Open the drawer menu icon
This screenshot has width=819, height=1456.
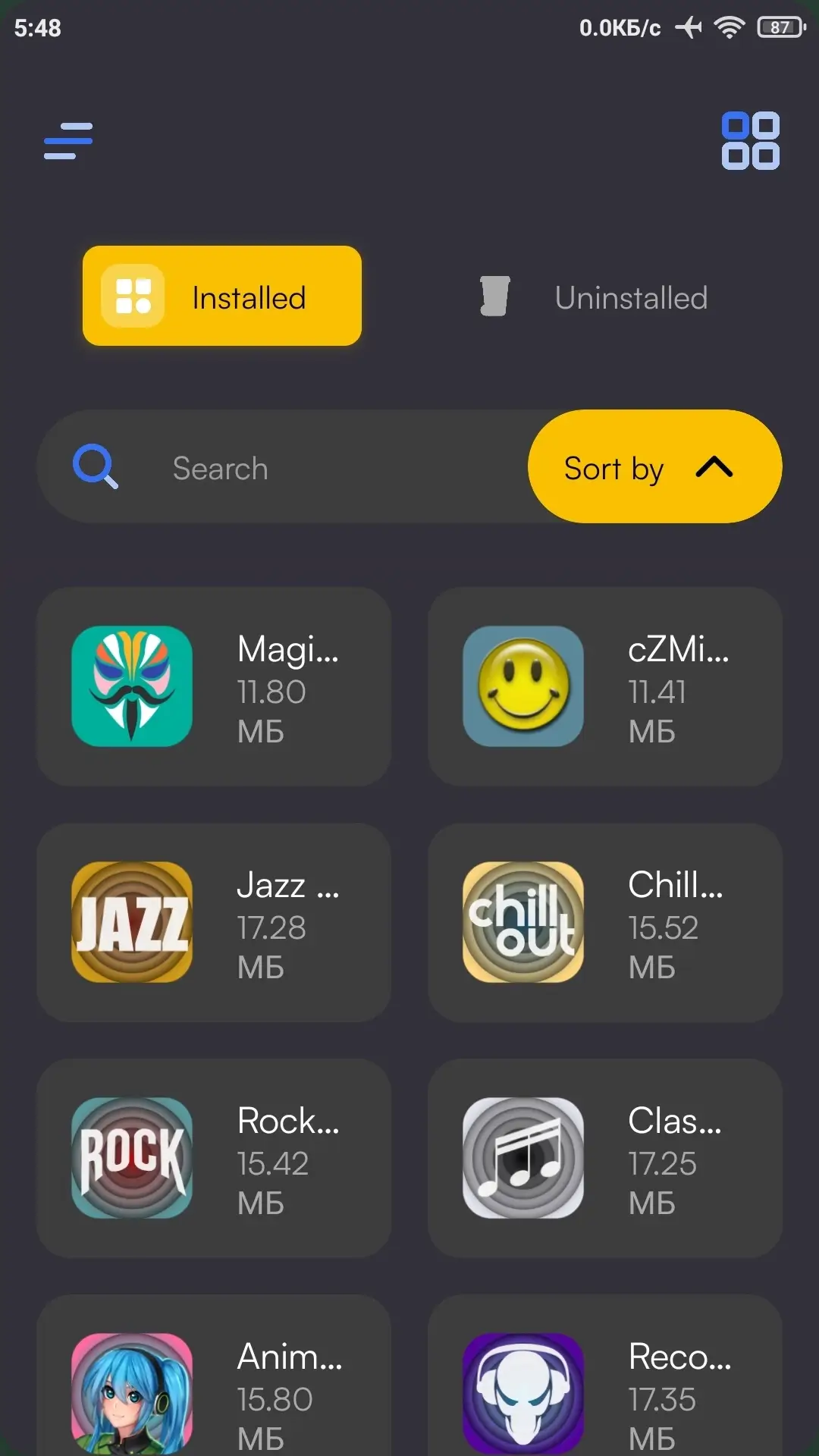point(68,141)
